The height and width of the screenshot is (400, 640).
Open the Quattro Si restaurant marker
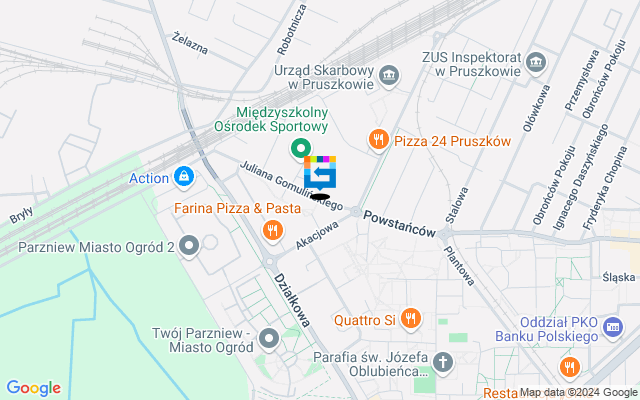pyautogui.click(x=410, y=319)
